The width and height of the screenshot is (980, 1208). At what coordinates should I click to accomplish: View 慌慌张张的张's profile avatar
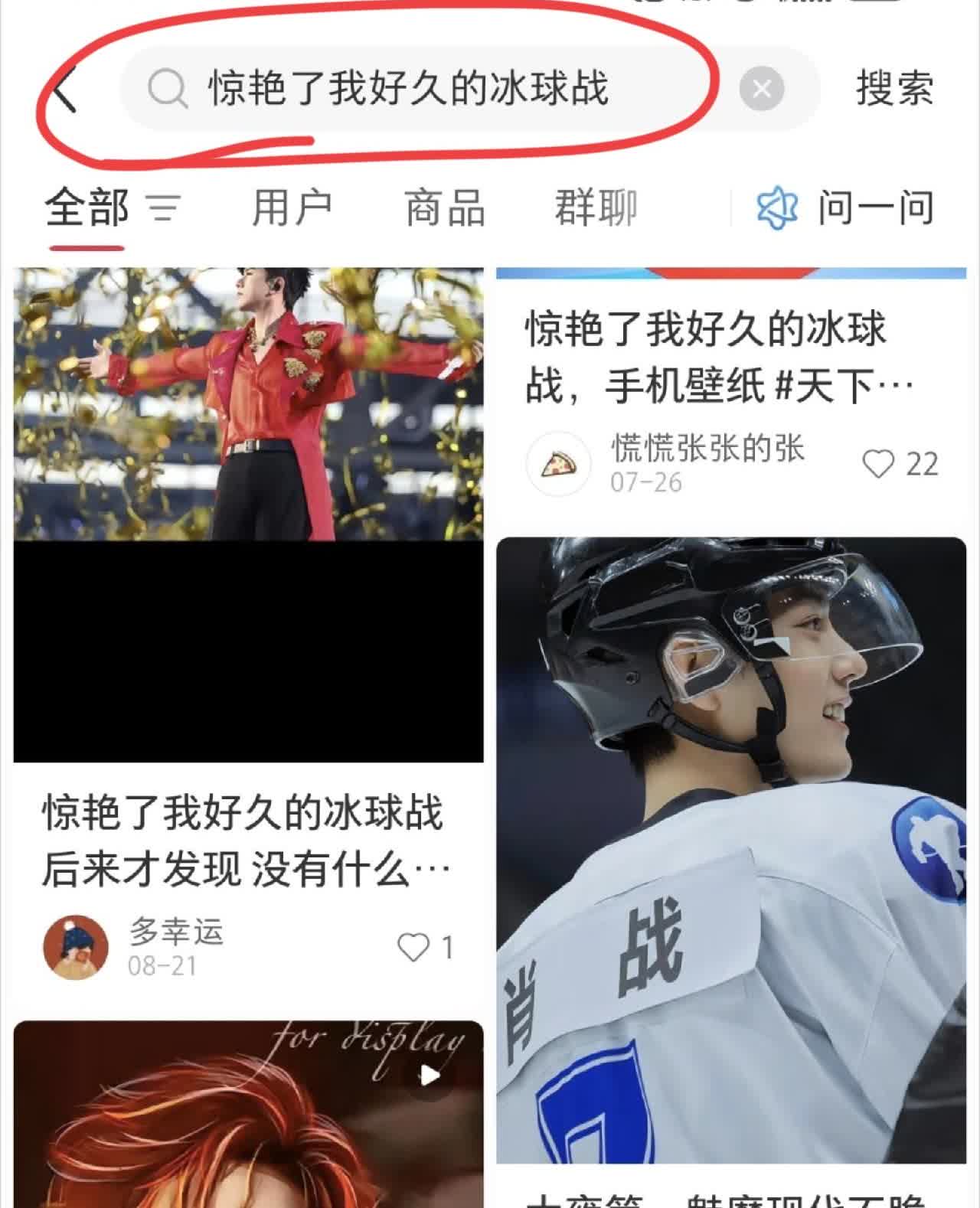(x=559, y=464)
